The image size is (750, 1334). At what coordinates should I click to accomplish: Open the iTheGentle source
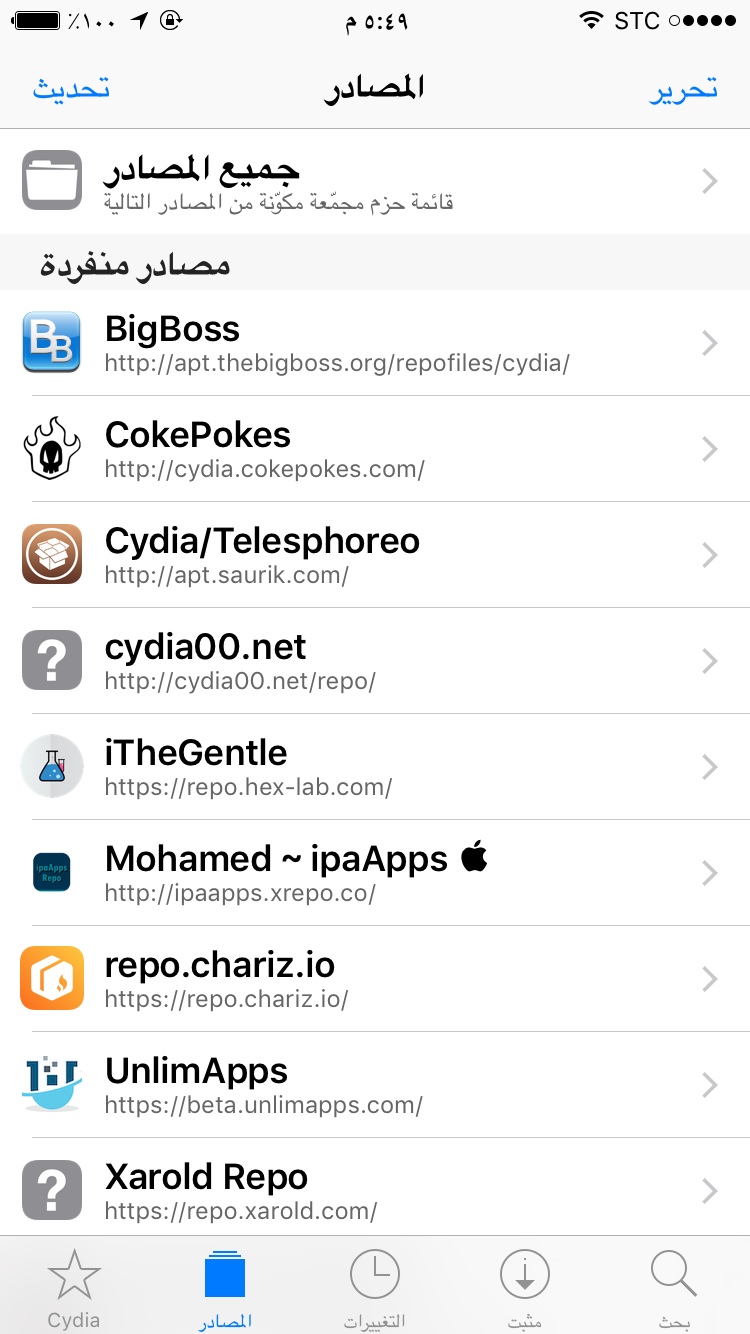click(x=375, y=767)
